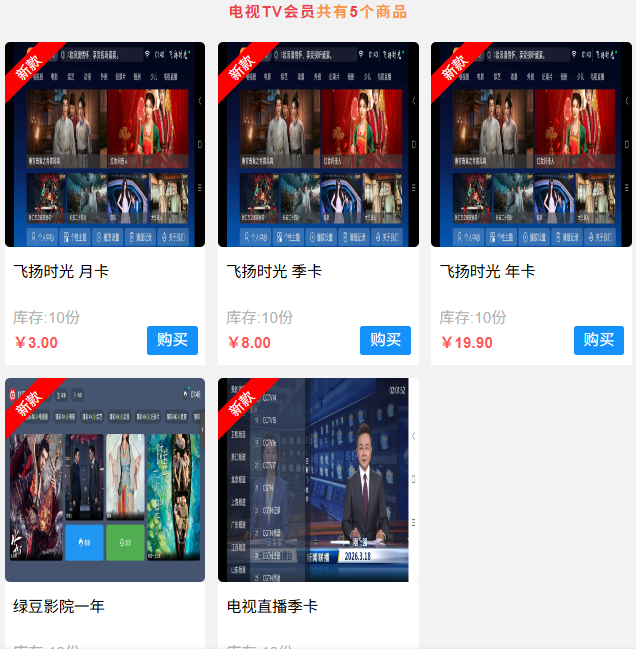
Task: Tap 购买 for 飞扬时光 年卡
Action: point(598,340)
